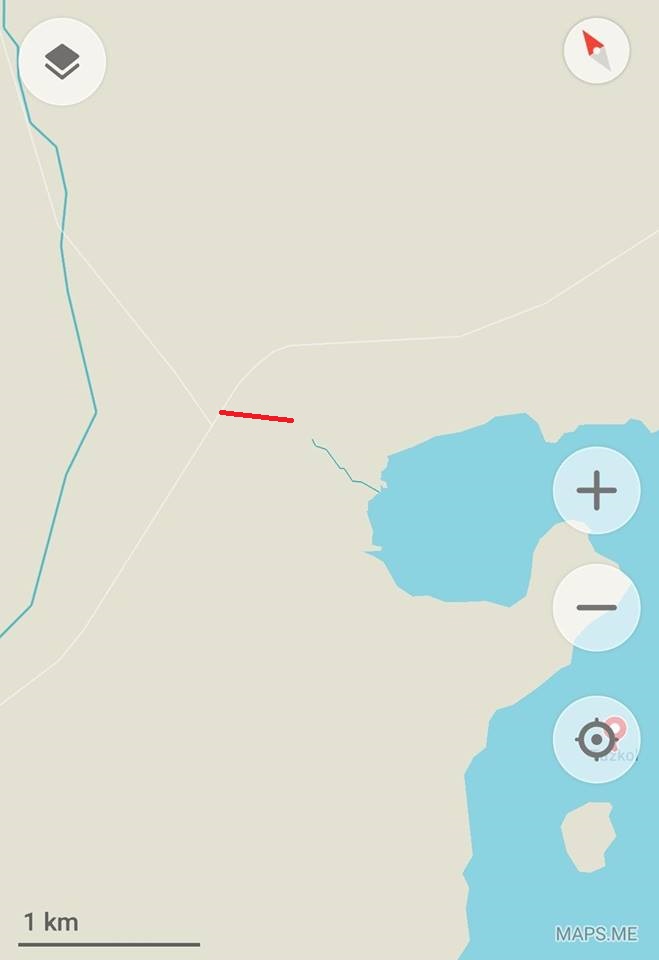Zoom out with the minus button

[596, 608]
